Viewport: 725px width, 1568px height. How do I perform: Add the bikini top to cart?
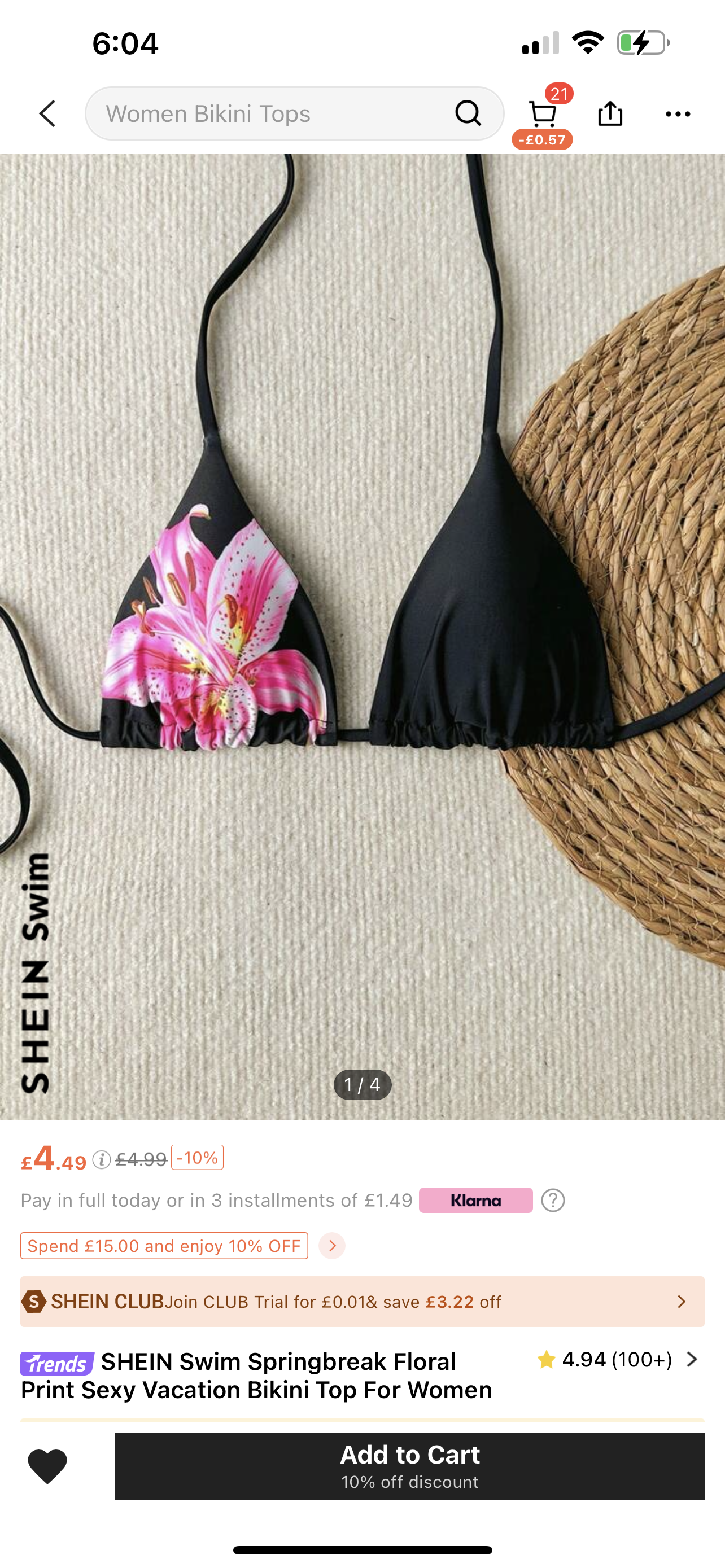[409, 1466]
